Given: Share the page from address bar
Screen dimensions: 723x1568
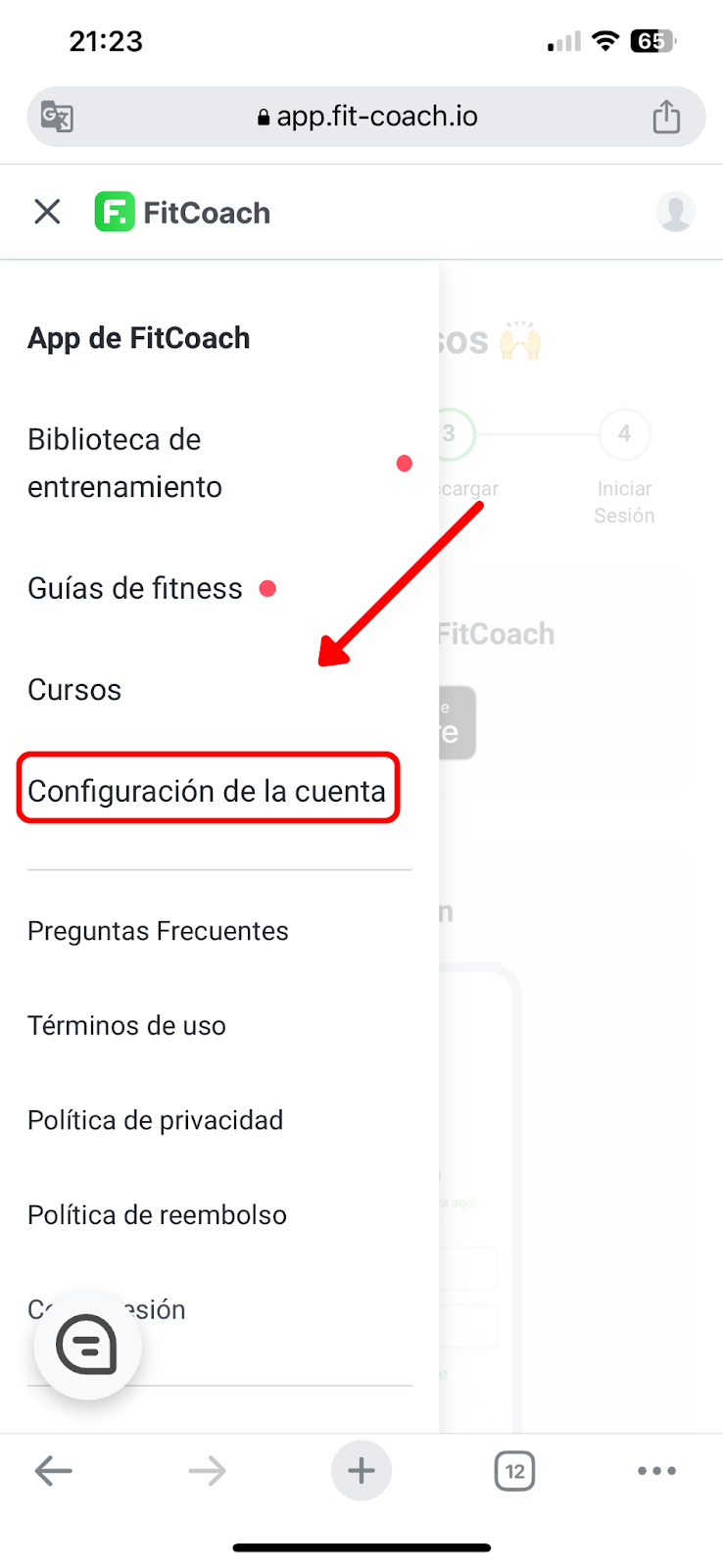Looking at the screenshot, I should coord(666,116).
